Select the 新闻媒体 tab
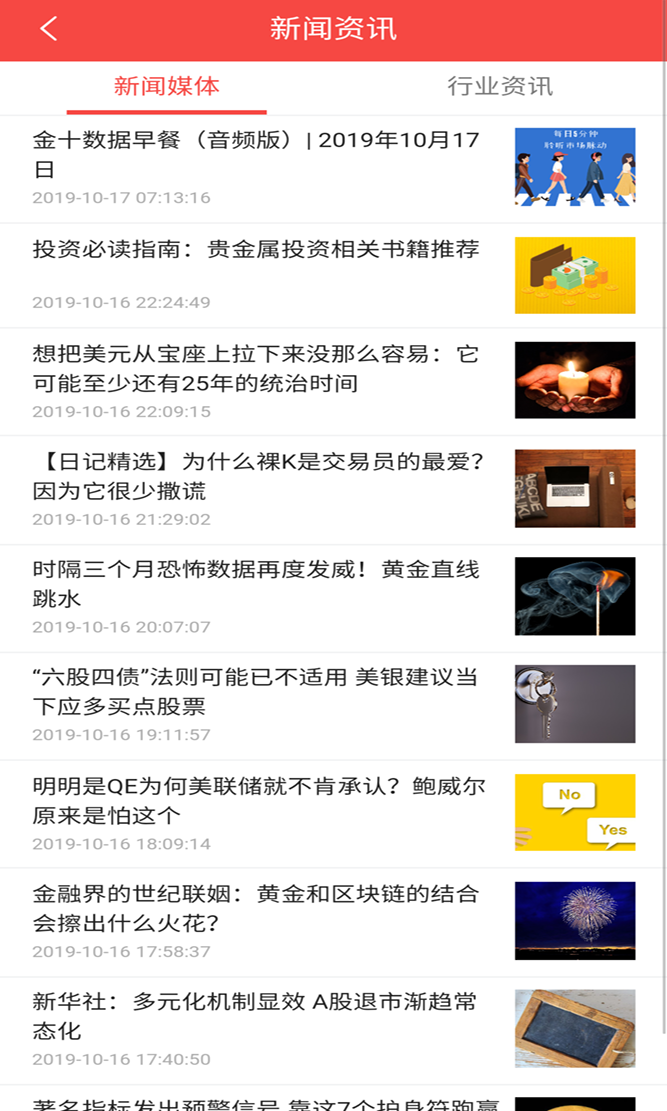Image resolution: width=667 pixels, height=1111 pixels. (166, 87)
